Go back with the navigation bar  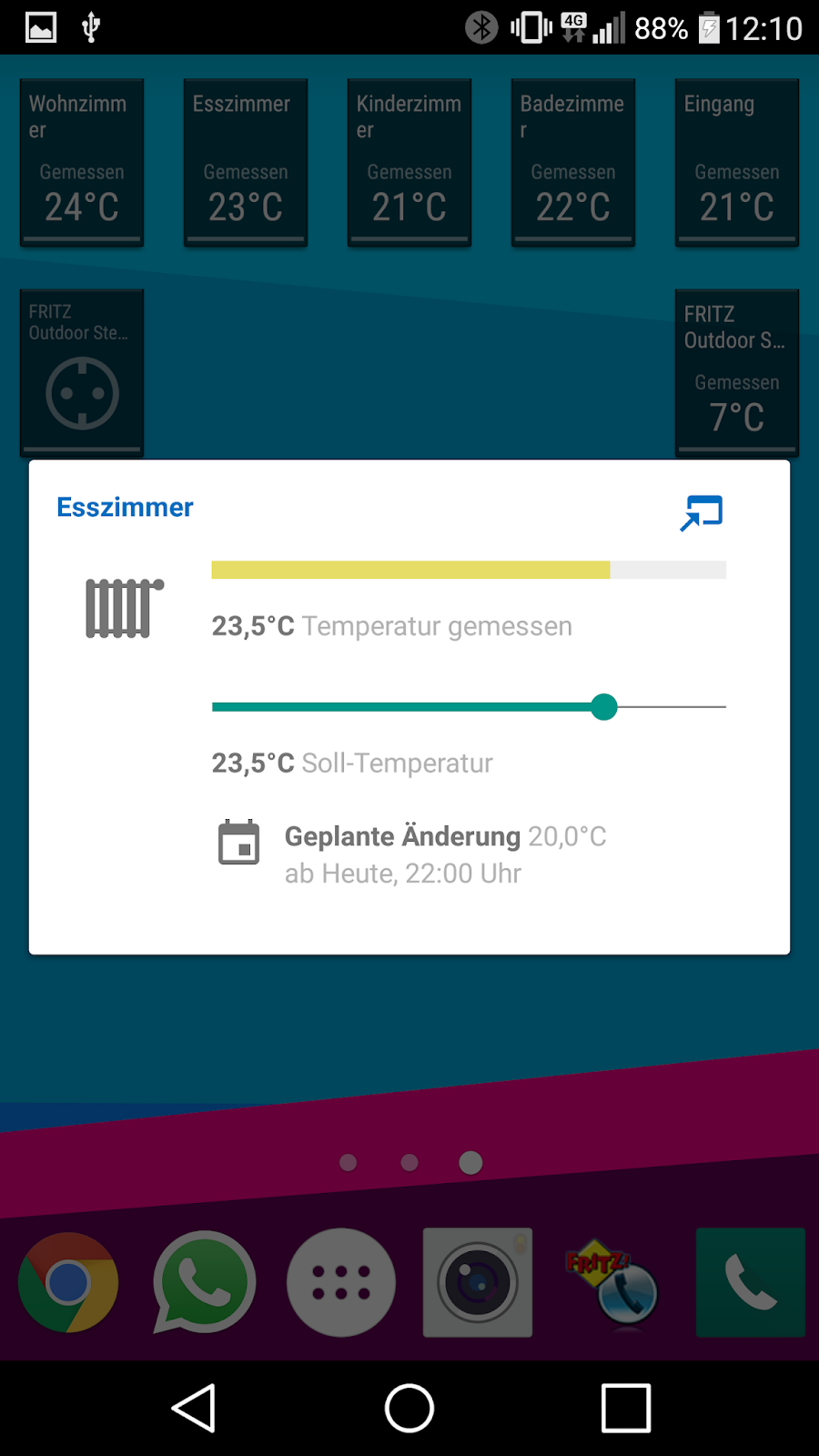click(193, 1408)
